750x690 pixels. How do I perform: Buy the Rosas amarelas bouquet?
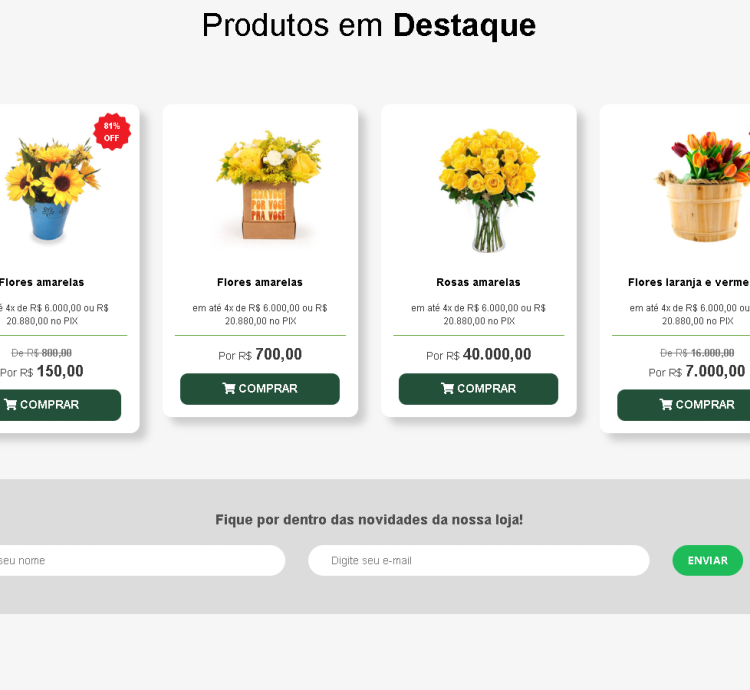click(x=478, y=389)
